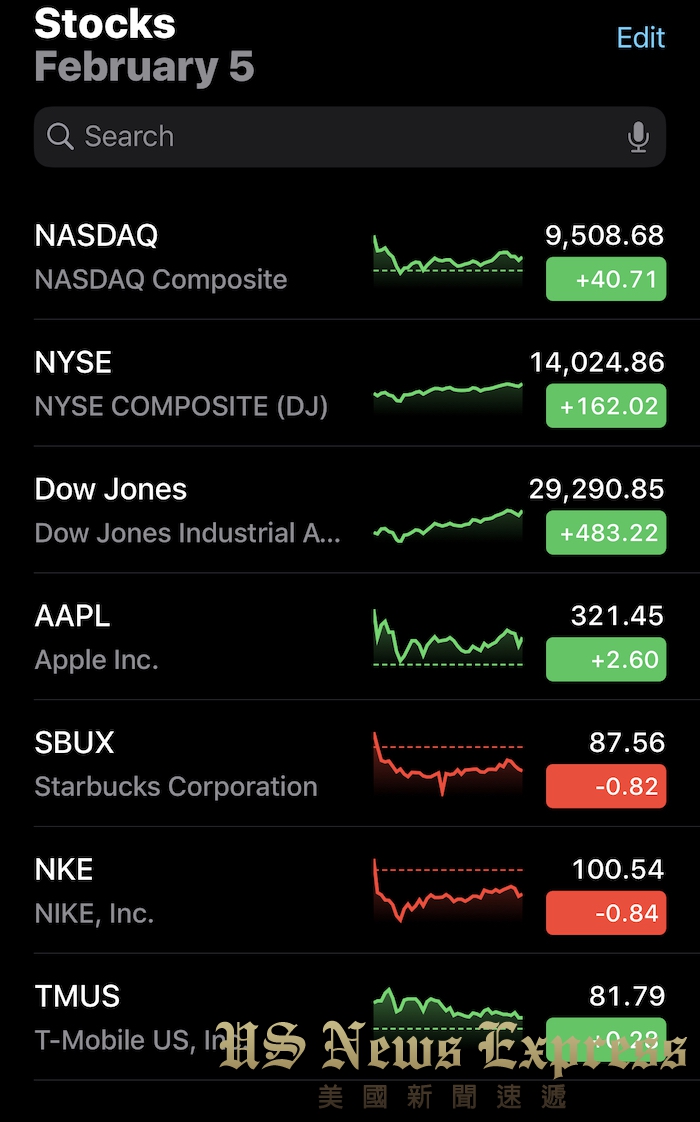The width and height of the screenshot is (700, 1122).
Task: Toggle the AAPL +2.60 change badge
Action: [x=606, y=660]
